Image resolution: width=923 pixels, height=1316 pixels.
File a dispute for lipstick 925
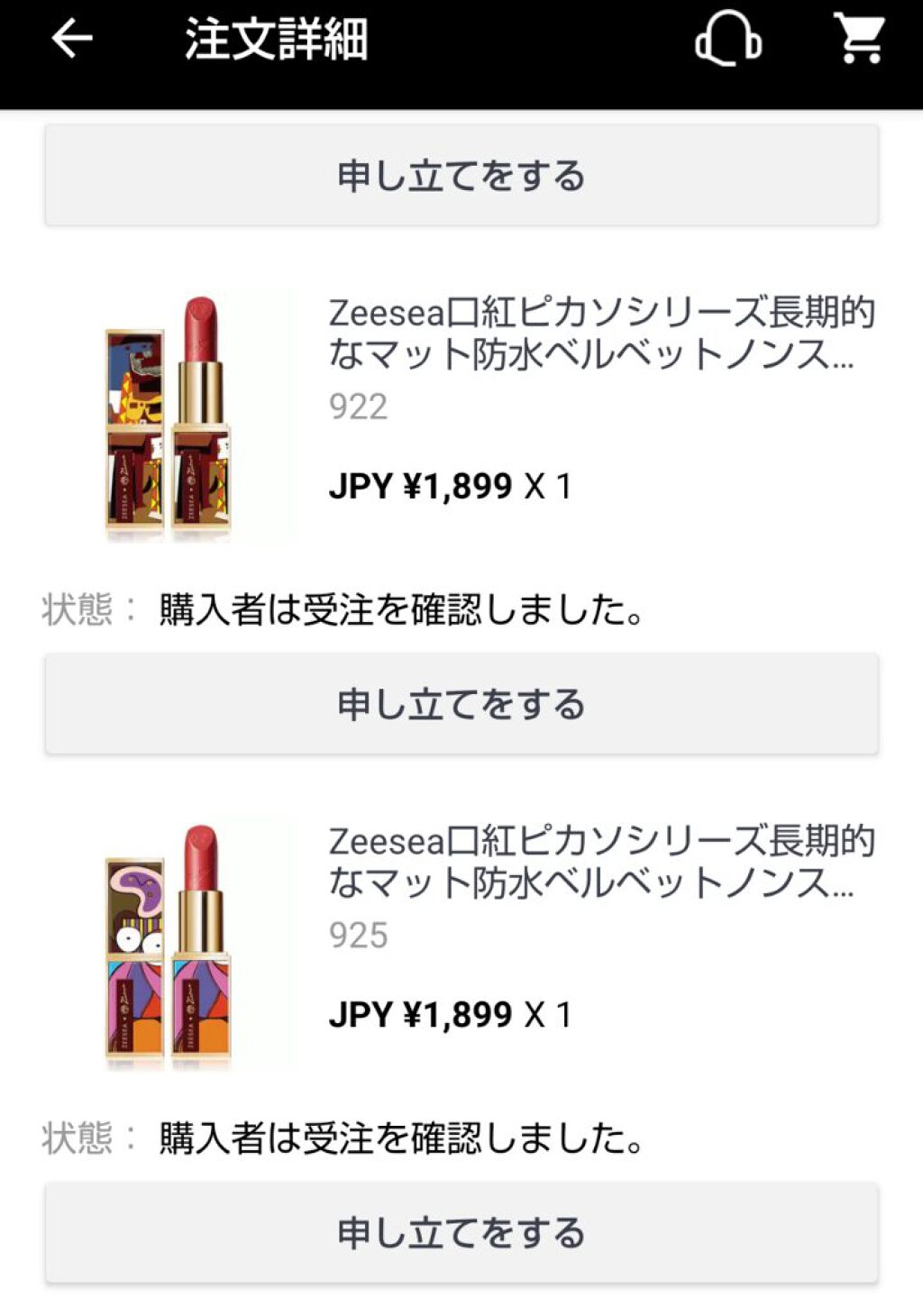pos(461,1232)
